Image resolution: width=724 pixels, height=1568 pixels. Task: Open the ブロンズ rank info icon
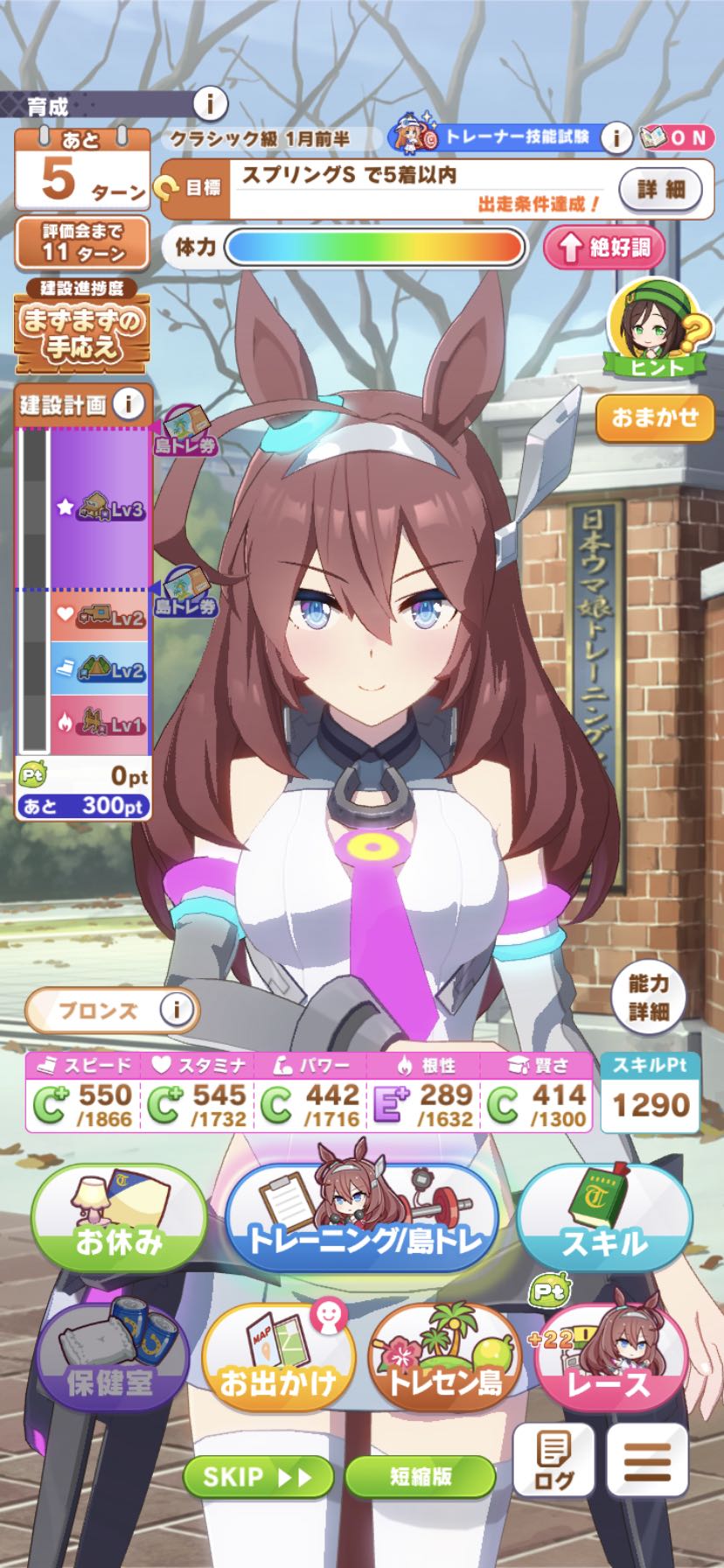click(176, 1011)
